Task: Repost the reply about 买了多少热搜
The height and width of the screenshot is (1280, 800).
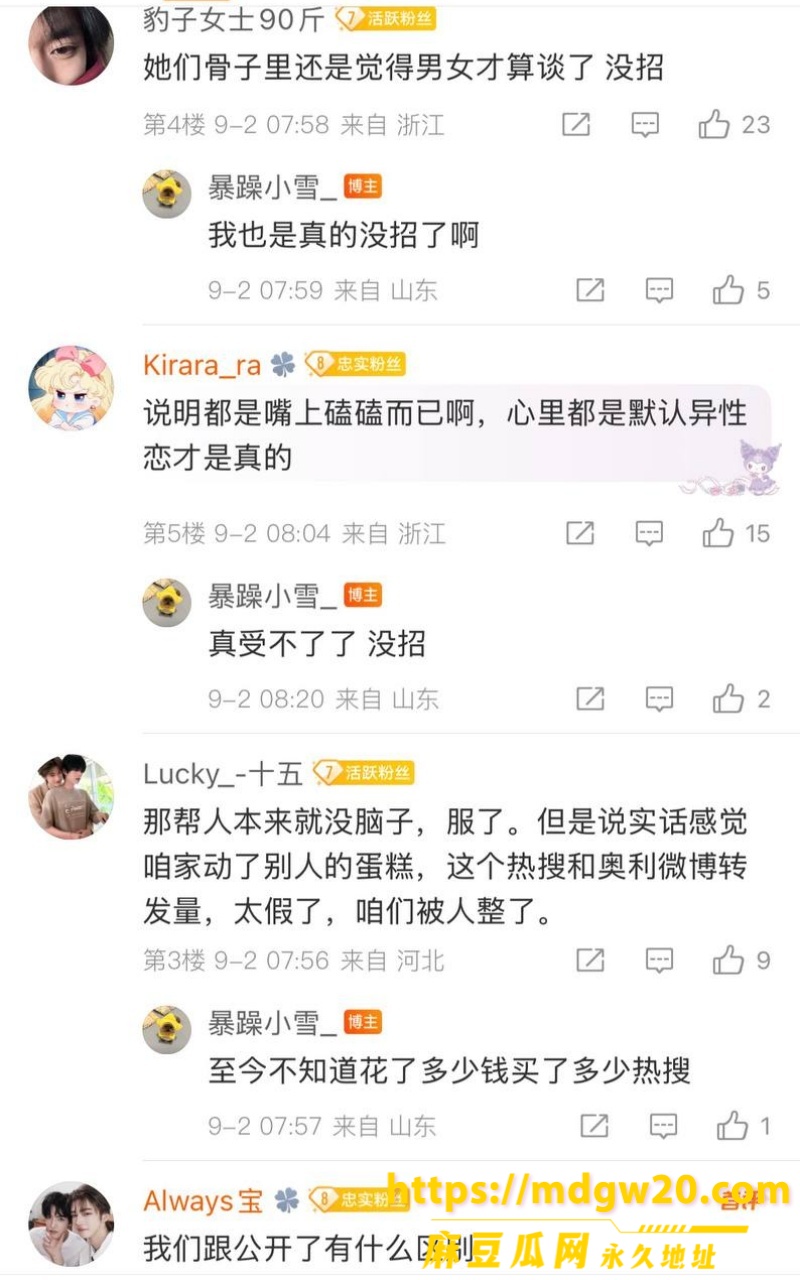Action: (x=594, y=1126)
